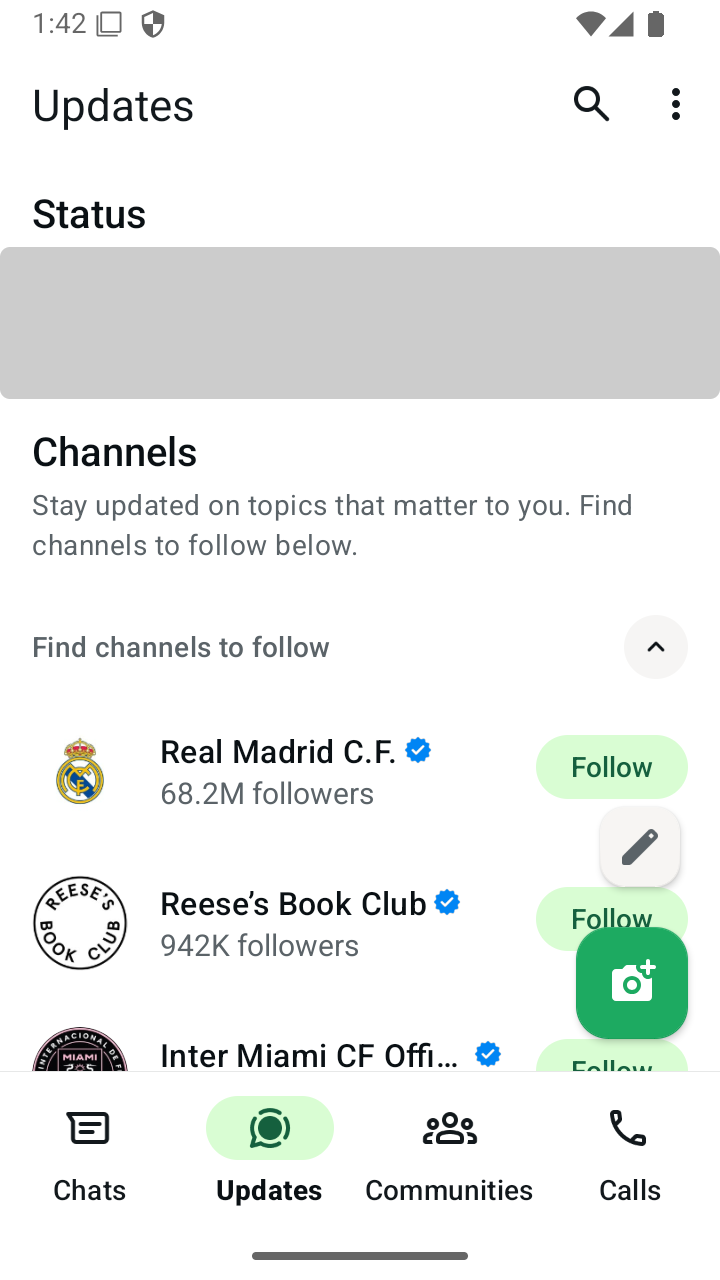Open the Real Madrid C.F. channel

pyautogui.click(x=278, y=771)
